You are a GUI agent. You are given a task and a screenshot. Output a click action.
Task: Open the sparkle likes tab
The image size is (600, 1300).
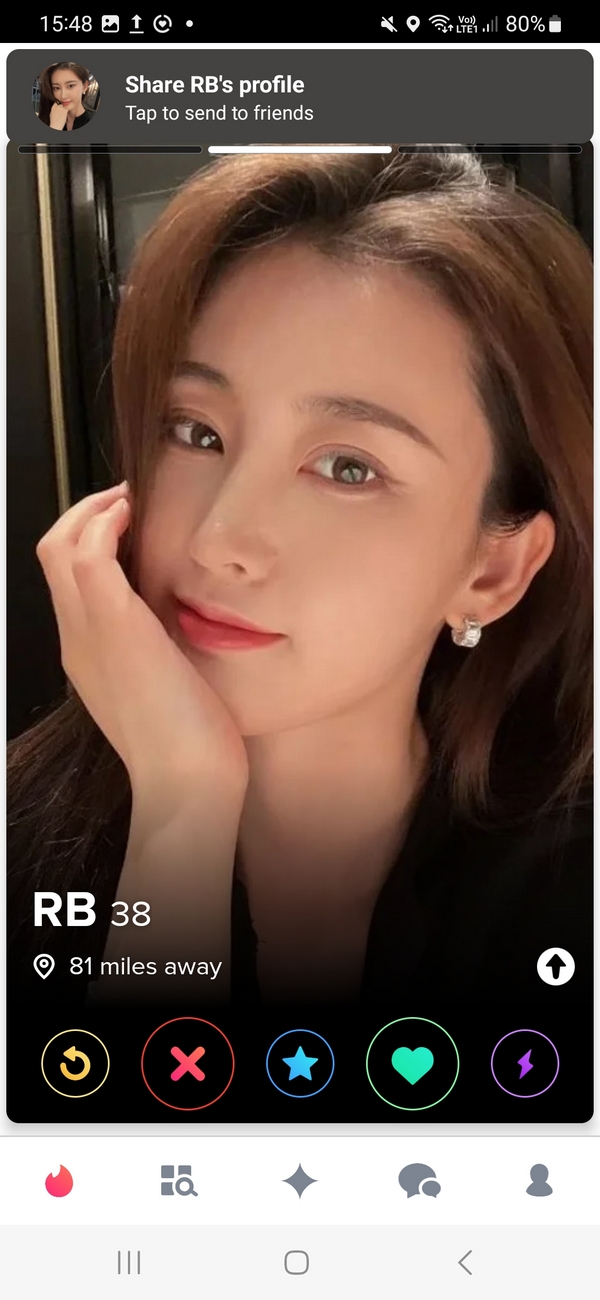(300, 1182)
